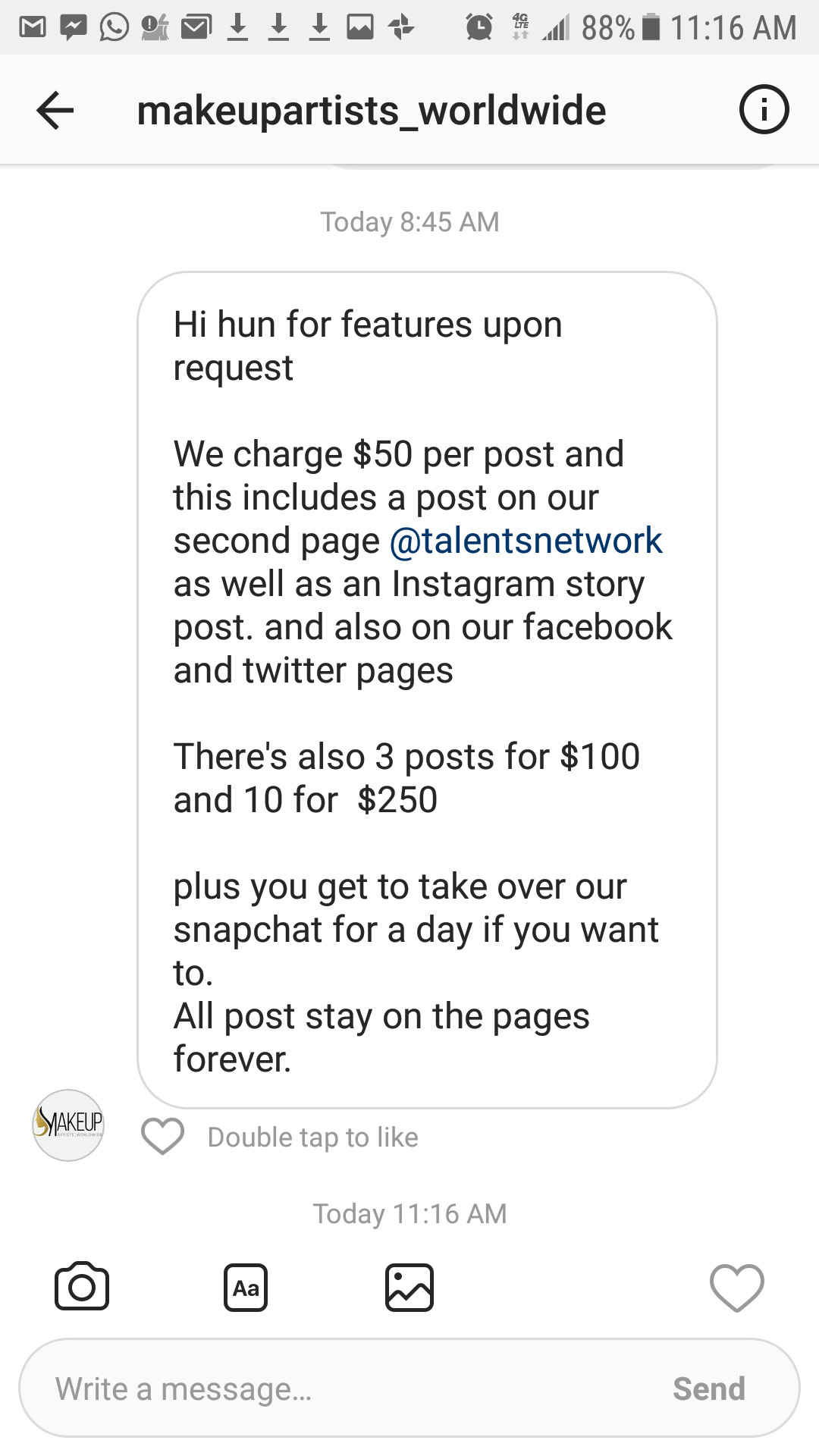
Task: Focus the Write a message field
Action: tap(341, 1389)
